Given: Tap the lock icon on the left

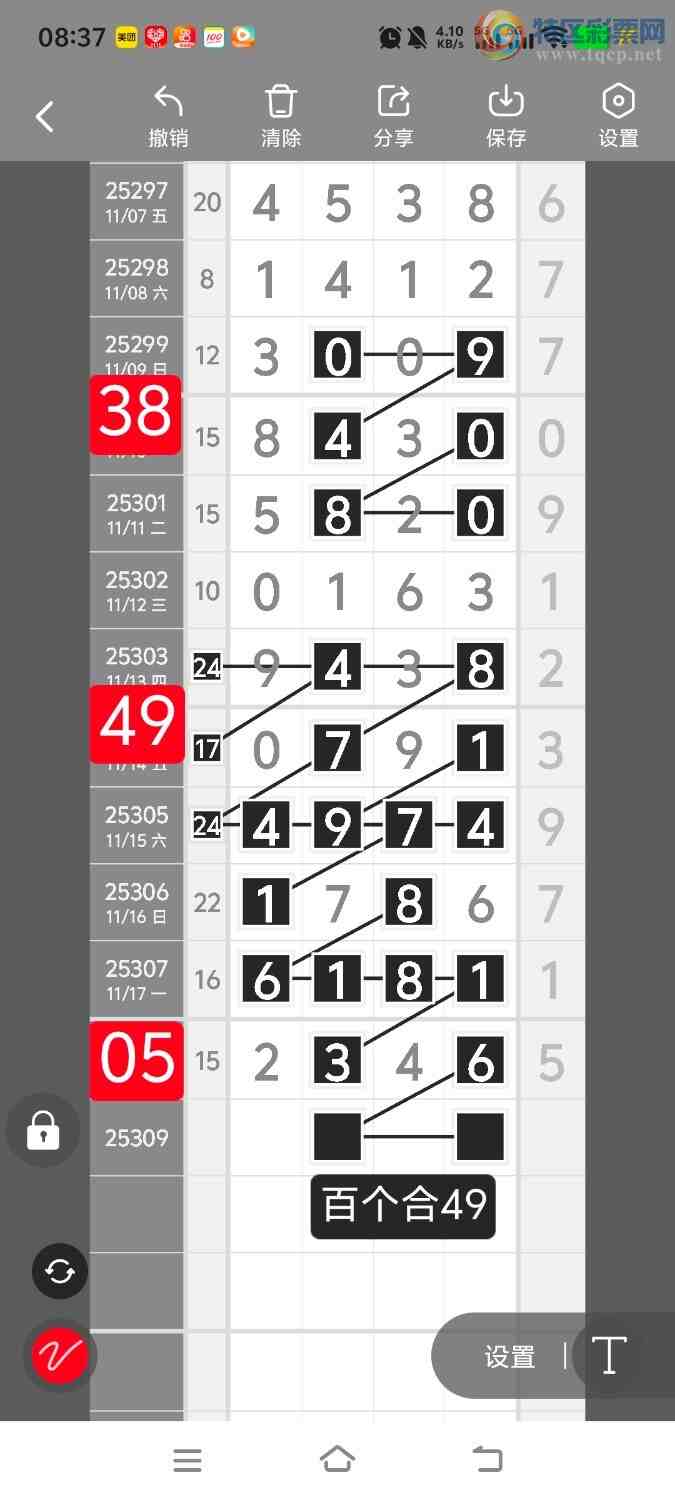Looking at the screenshot, I should [x=43, y=1132].
